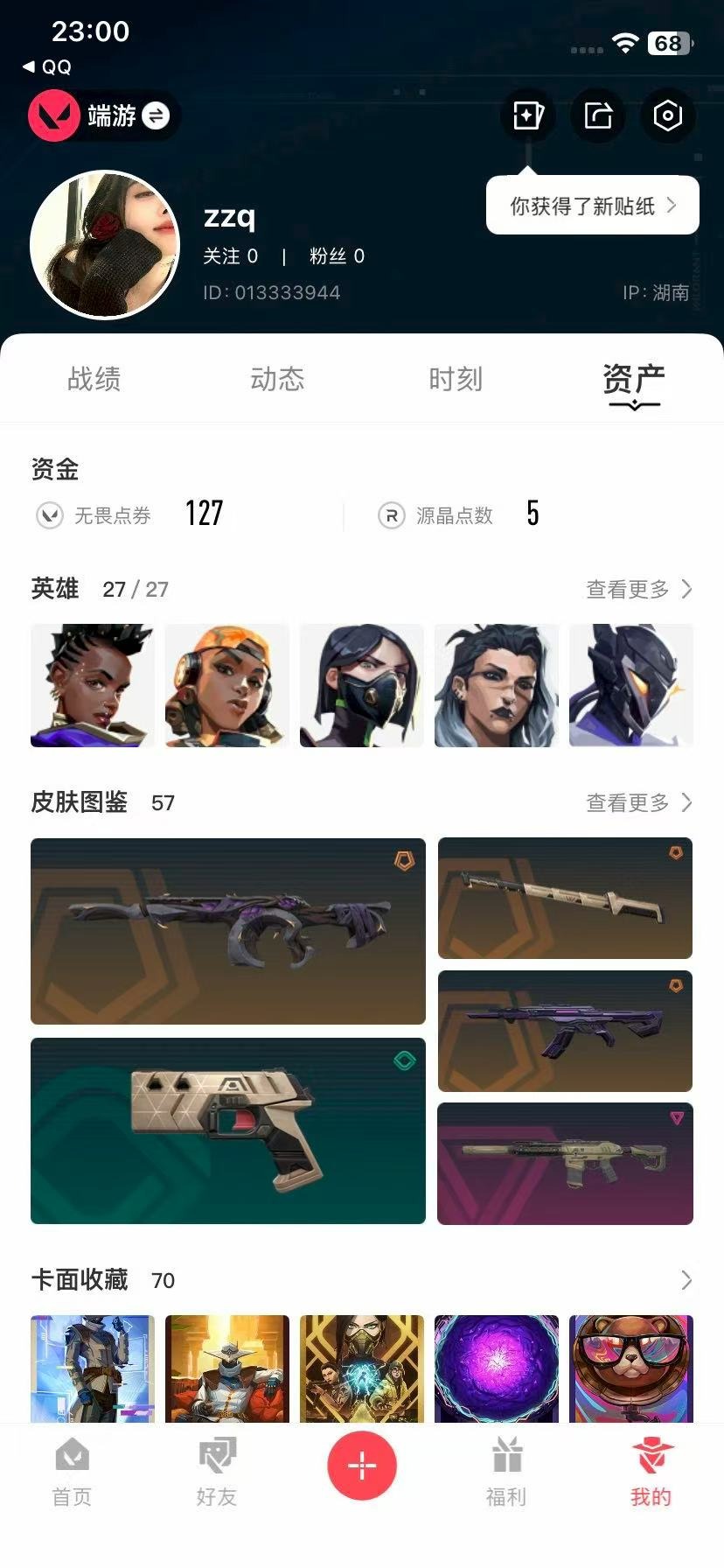724x1568 pixels.
Task: Share the profile page
Action: click(x=598, y=115)
